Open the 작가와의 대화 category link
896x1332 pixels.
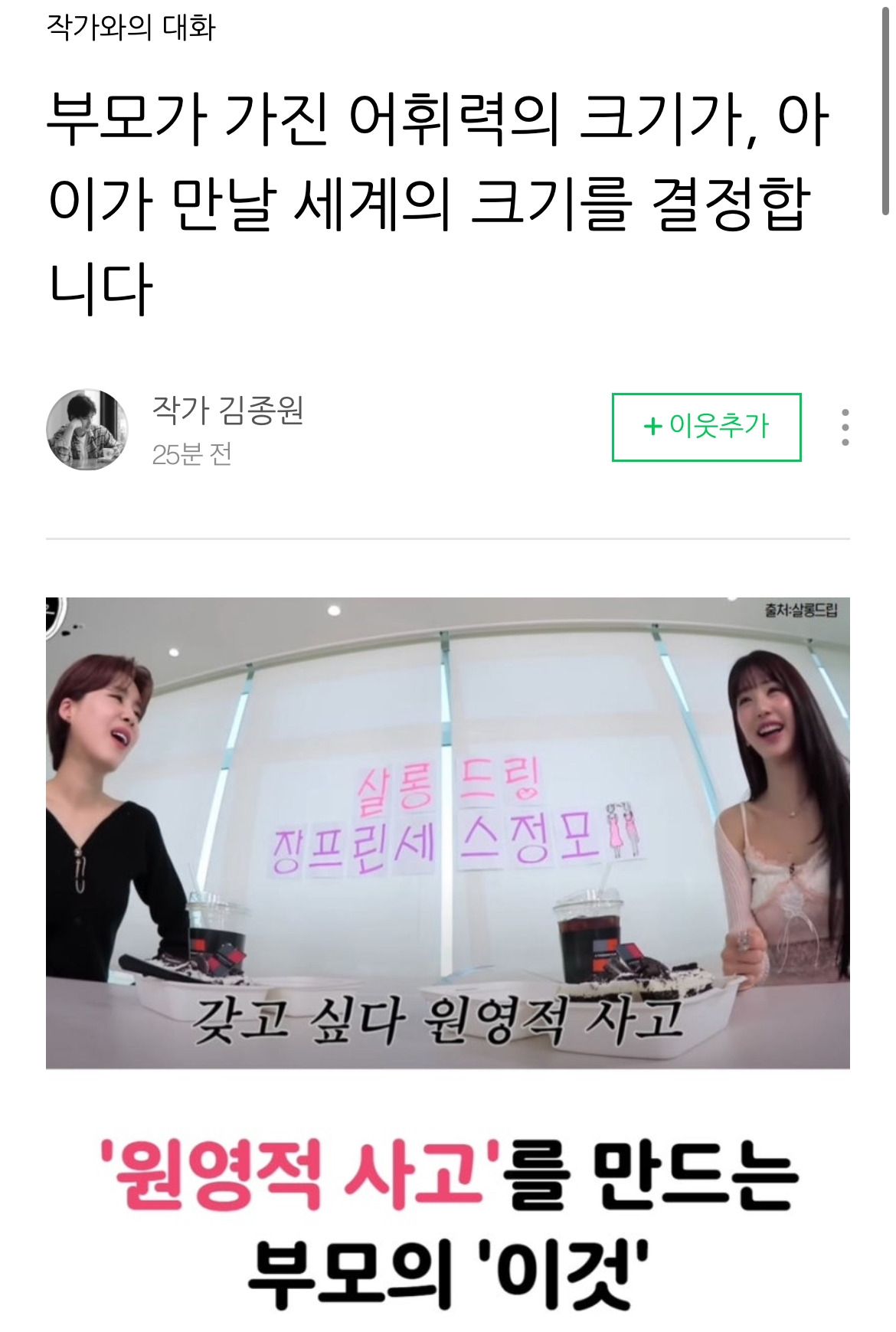(x=131, y=28)
